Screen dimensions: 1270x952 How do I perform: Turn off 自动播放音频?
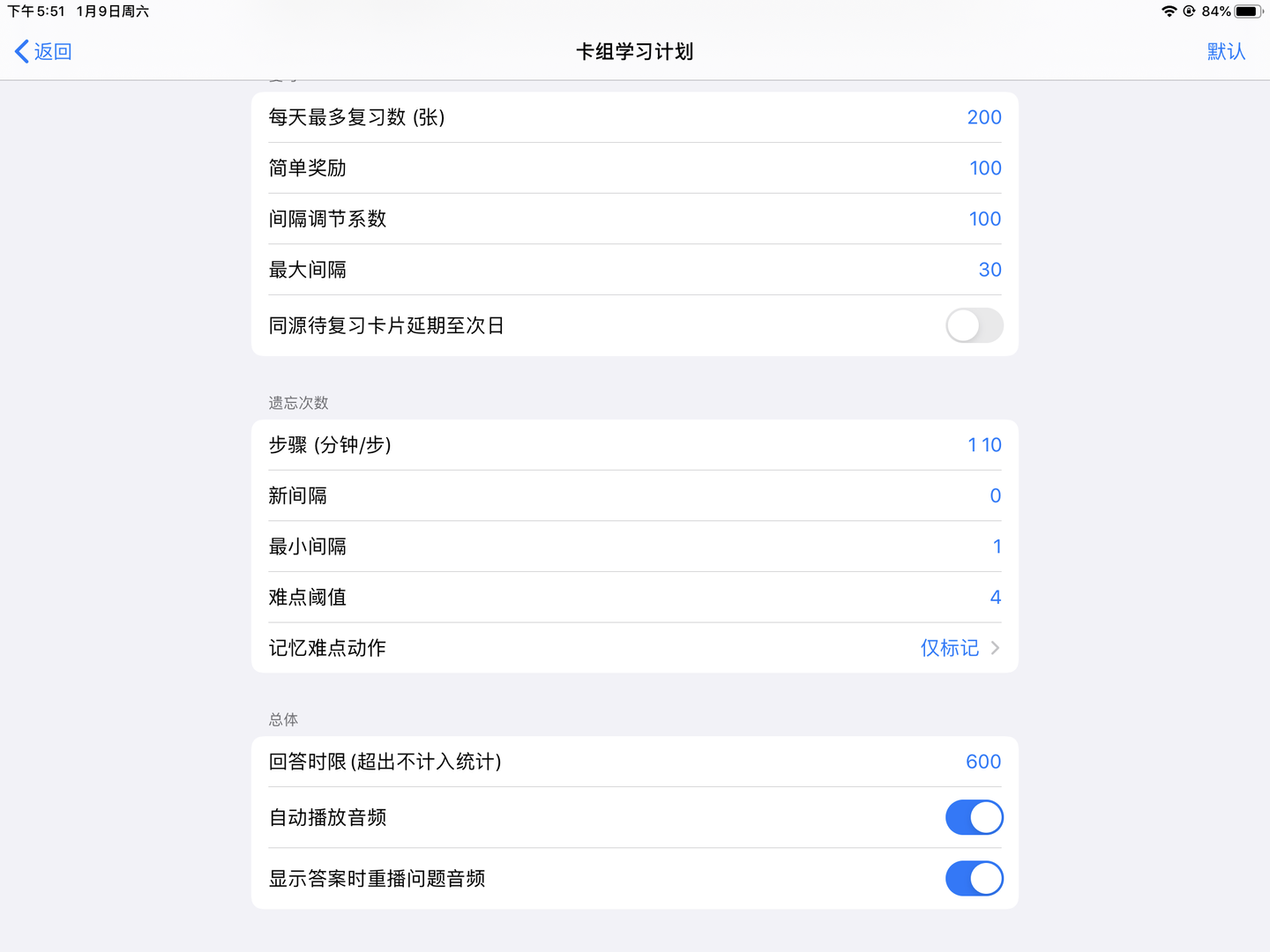(974, 817)
